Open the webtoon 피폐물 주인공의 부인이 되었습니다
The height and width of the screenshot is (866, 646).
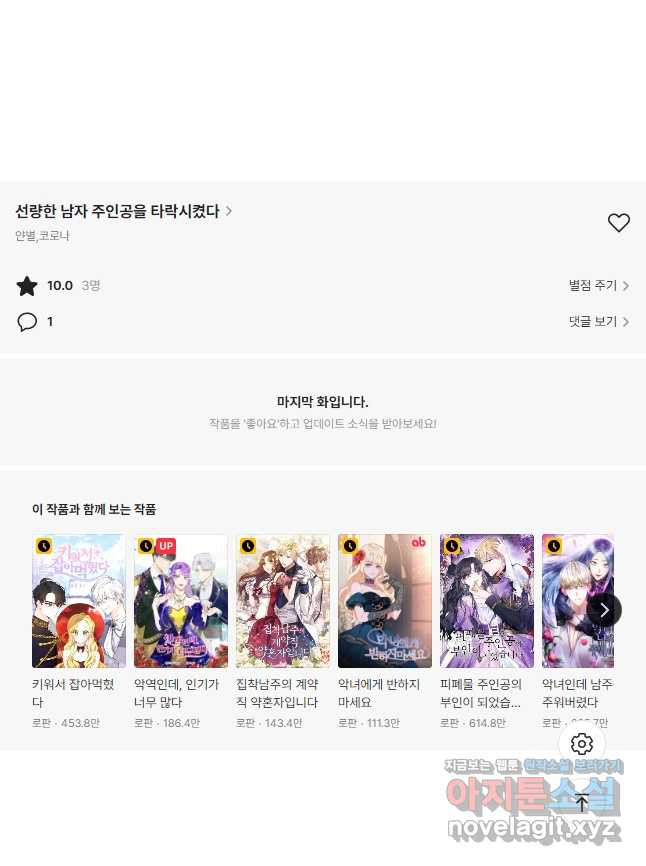pyautogui.click(x=487, y=601)
